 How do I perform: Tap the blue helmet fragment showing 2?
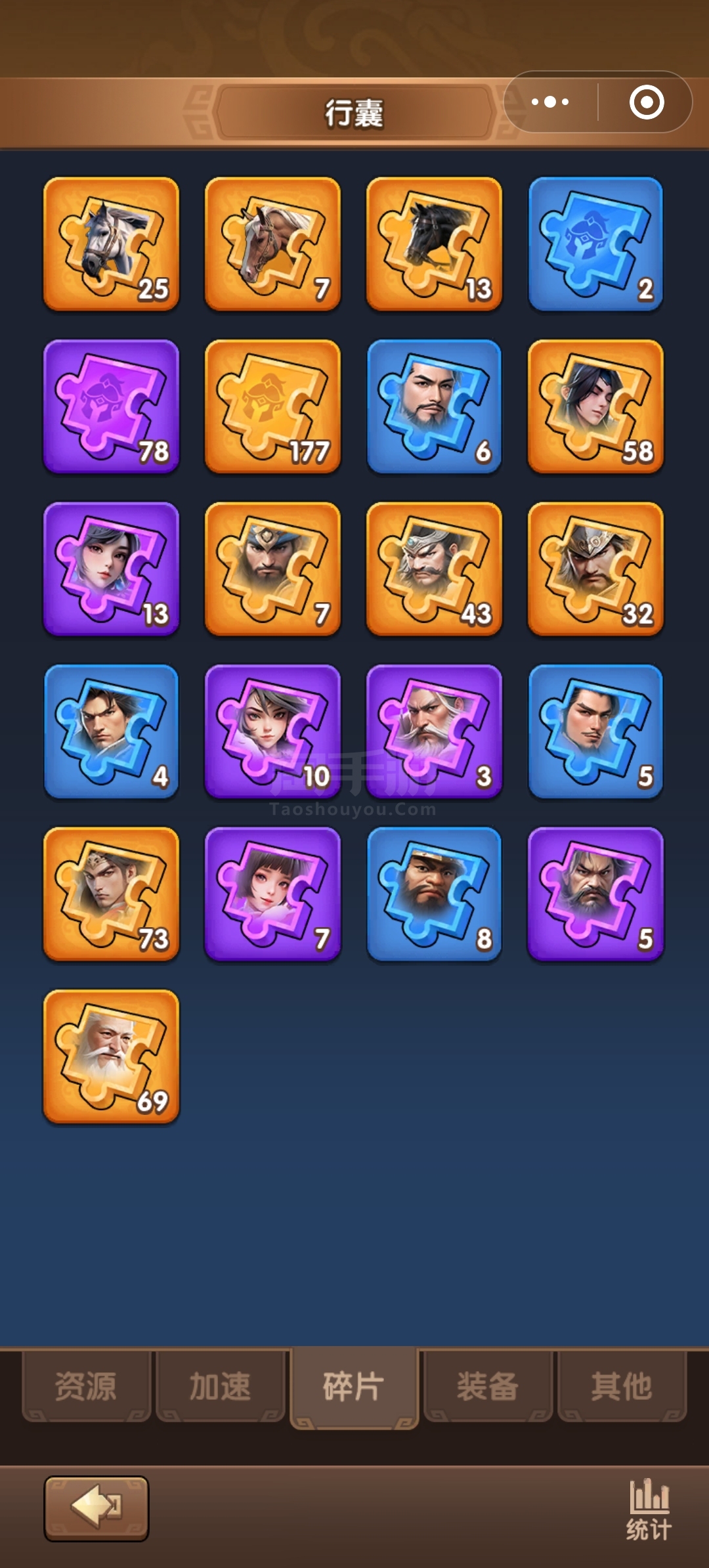(x=595, y=244)
